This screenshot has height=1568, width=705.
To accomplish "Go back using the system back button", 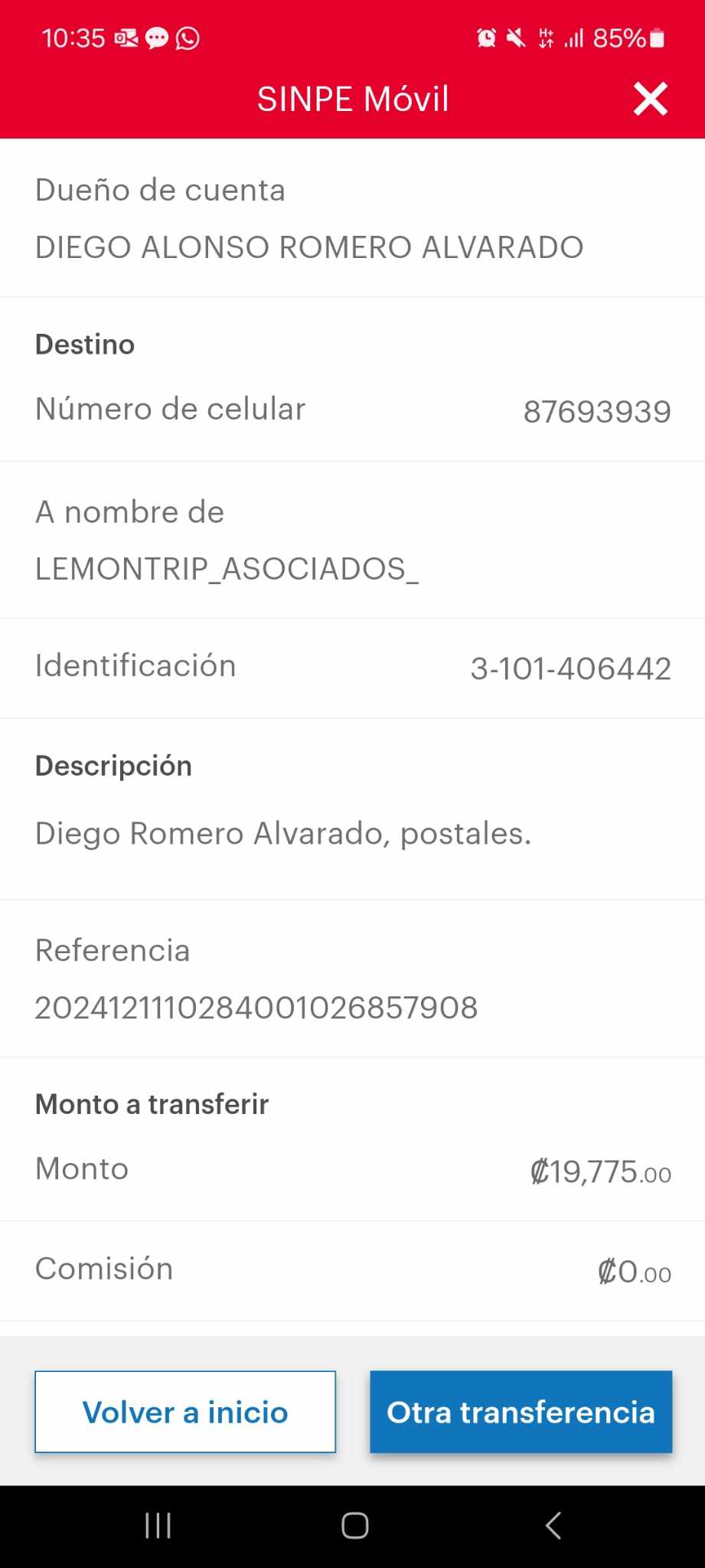I will pos(553,1525).
